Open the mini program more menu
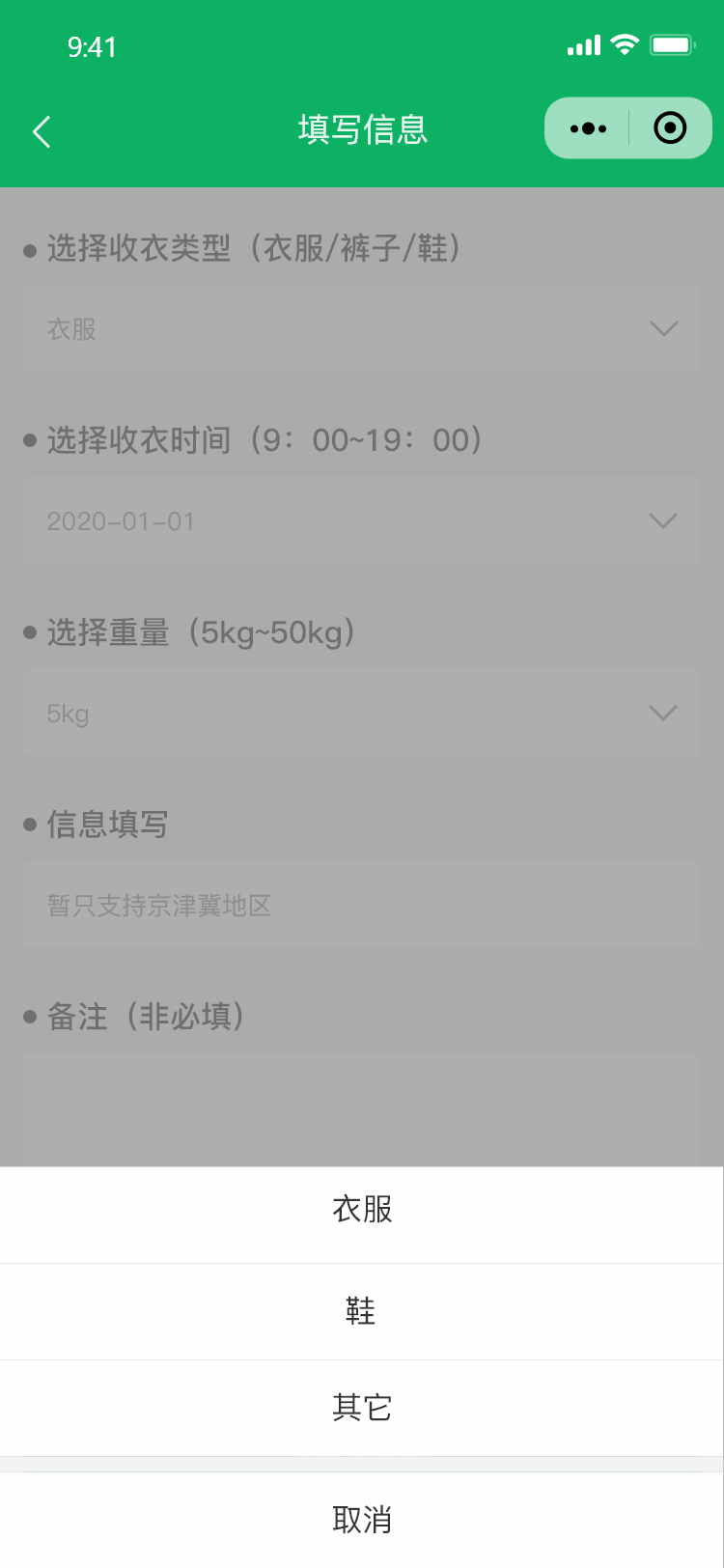724x1568 pixels. click(588, 128)
